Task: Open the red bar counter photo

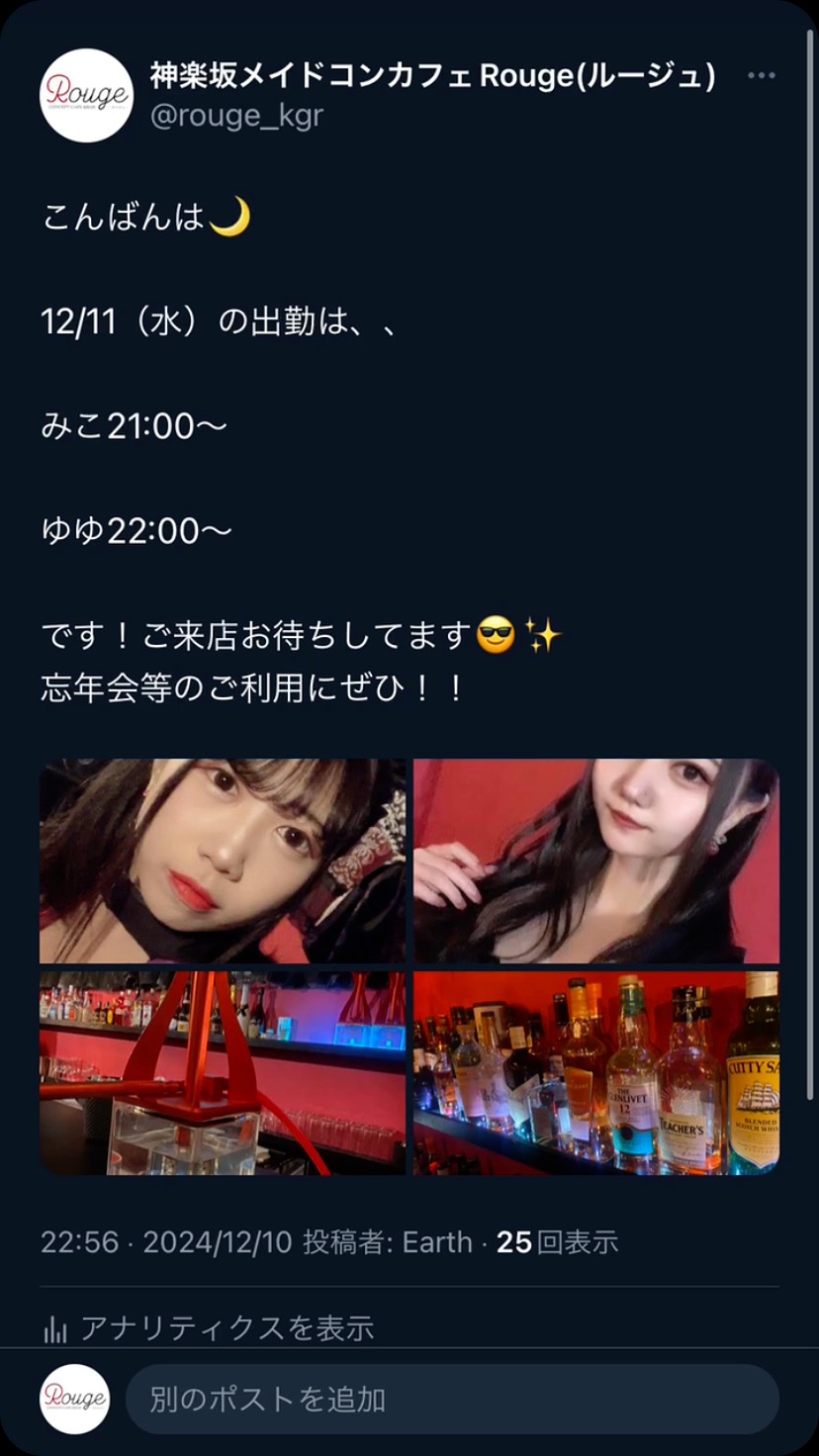Action: pyautogui.click(x=223, y=1073)
